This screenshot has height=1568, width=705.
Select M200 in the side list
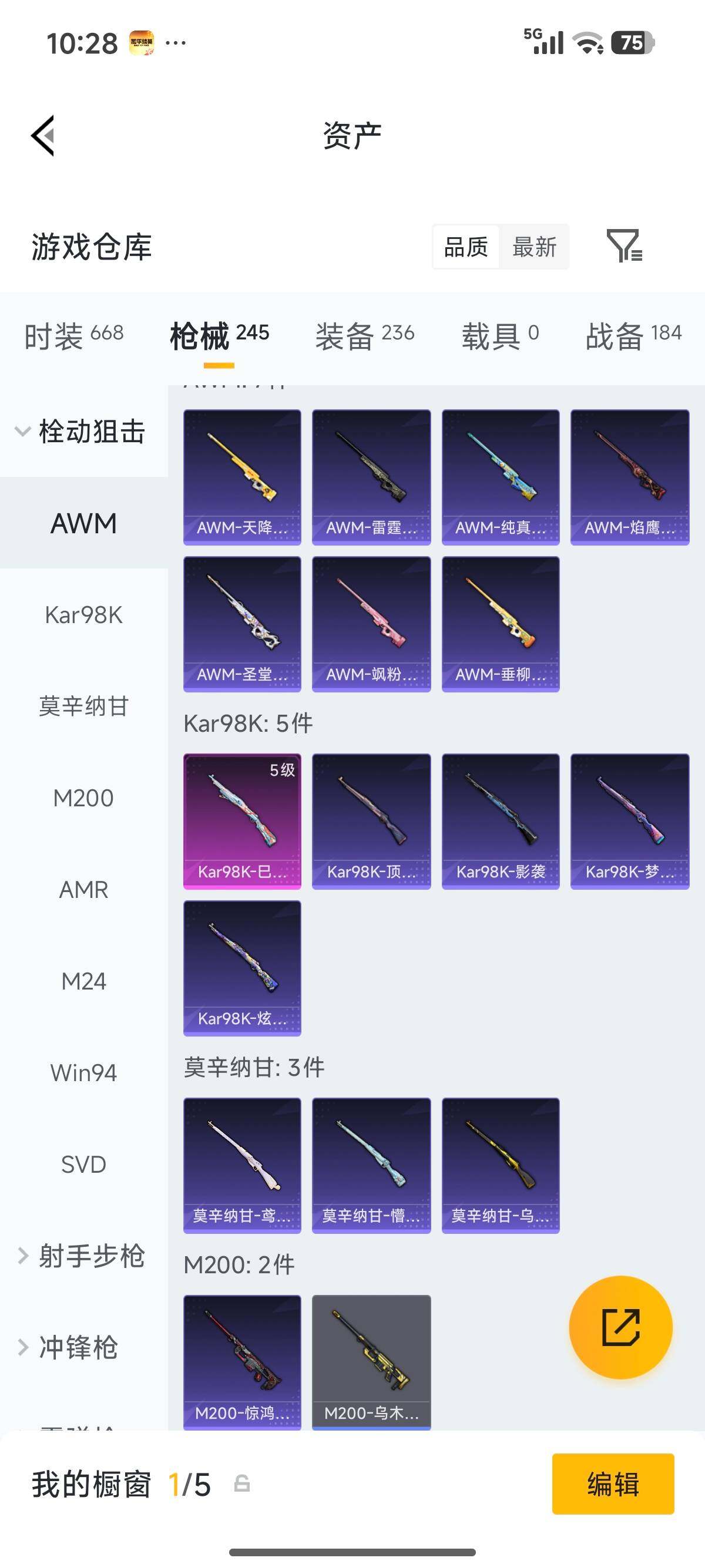click(83, 798)
